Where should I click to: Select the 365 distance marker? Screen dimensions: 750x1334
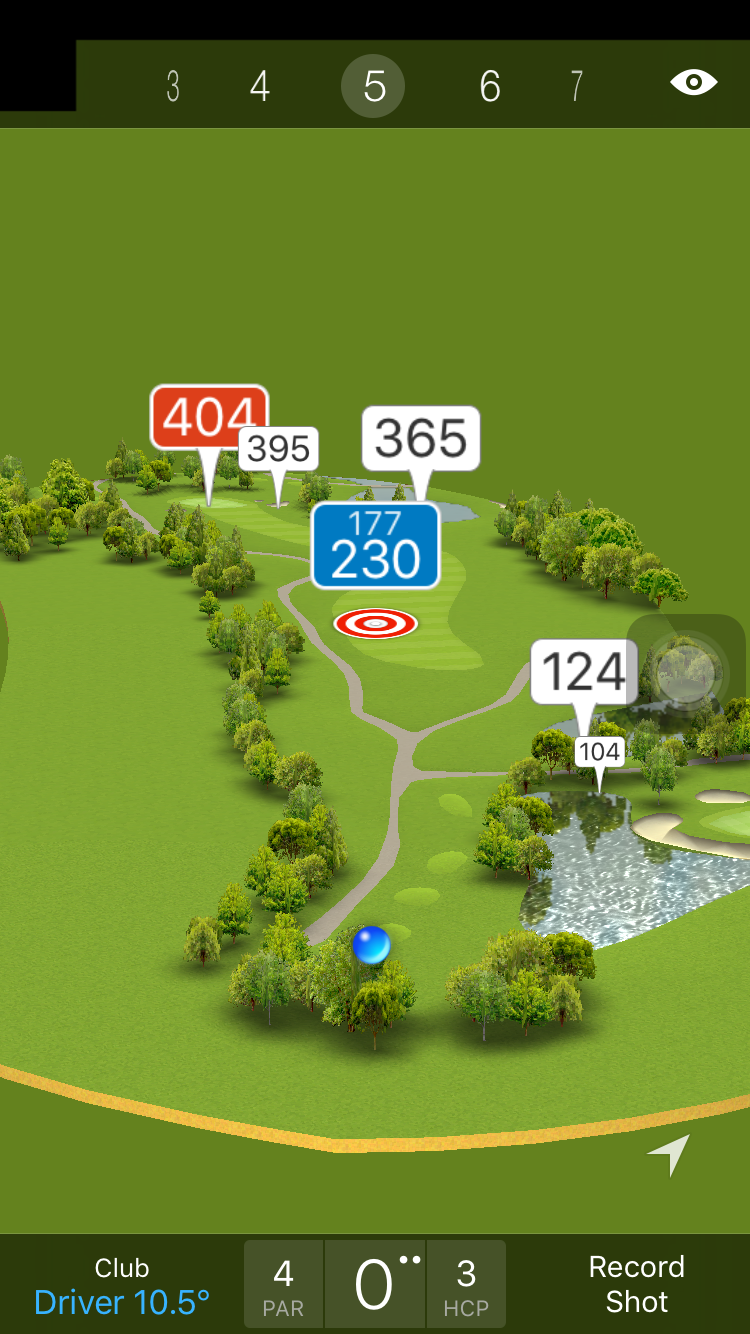(421, 438)
